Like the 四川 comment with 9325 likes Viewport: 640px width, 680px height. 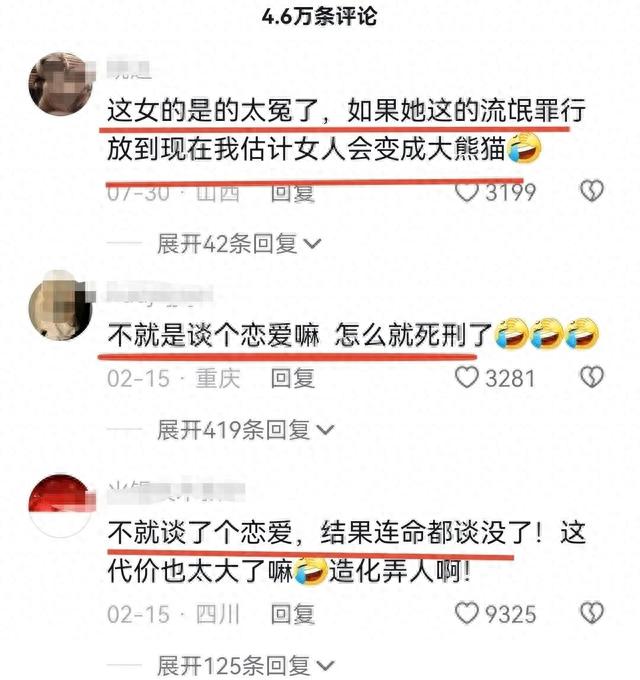pyautogui.click(x=467, y=613)
